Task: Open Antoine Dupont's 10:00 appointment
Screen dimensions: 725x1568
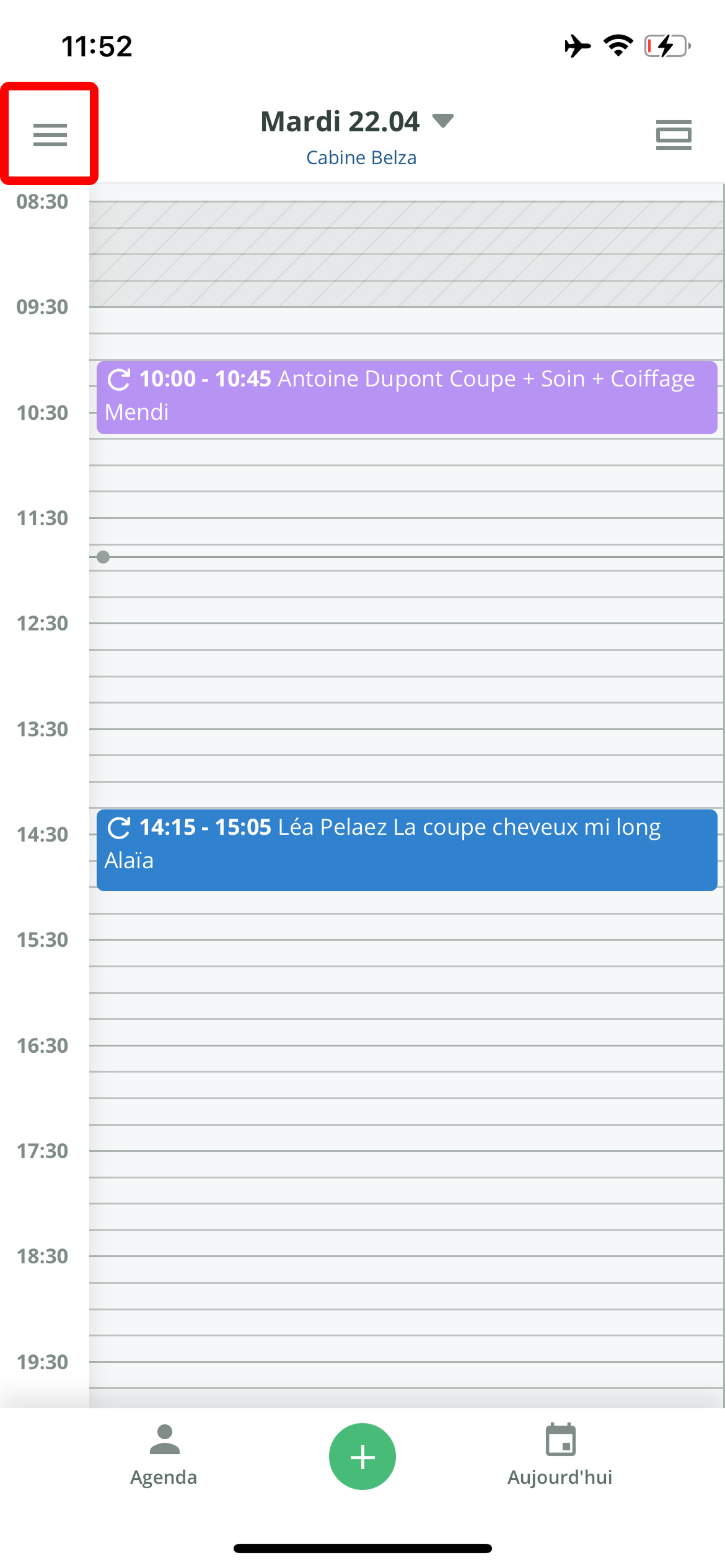Action: coord(406,396)
